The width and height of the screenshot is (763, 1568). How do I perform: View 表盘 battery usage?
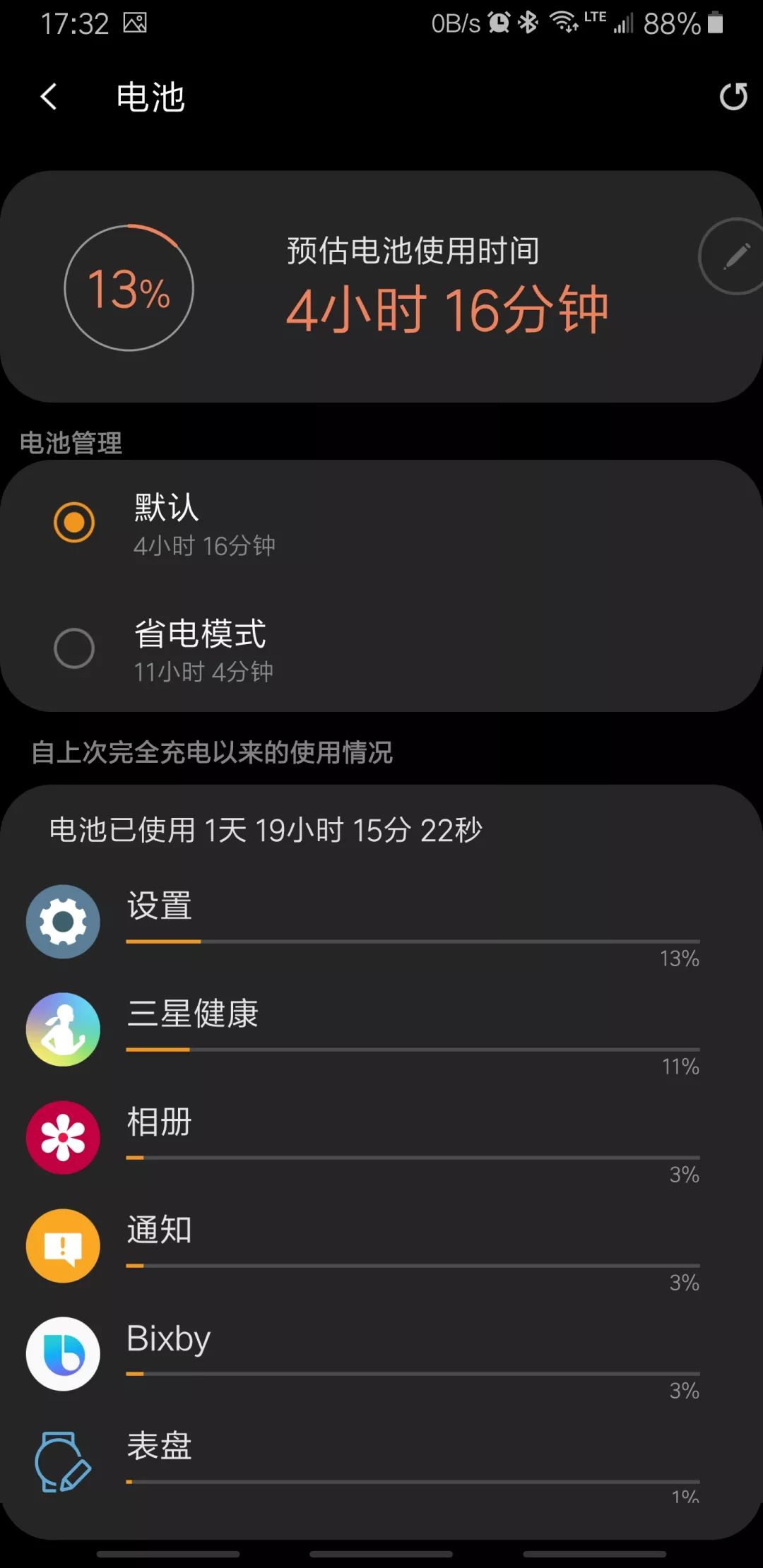[x=381, y=1461]
